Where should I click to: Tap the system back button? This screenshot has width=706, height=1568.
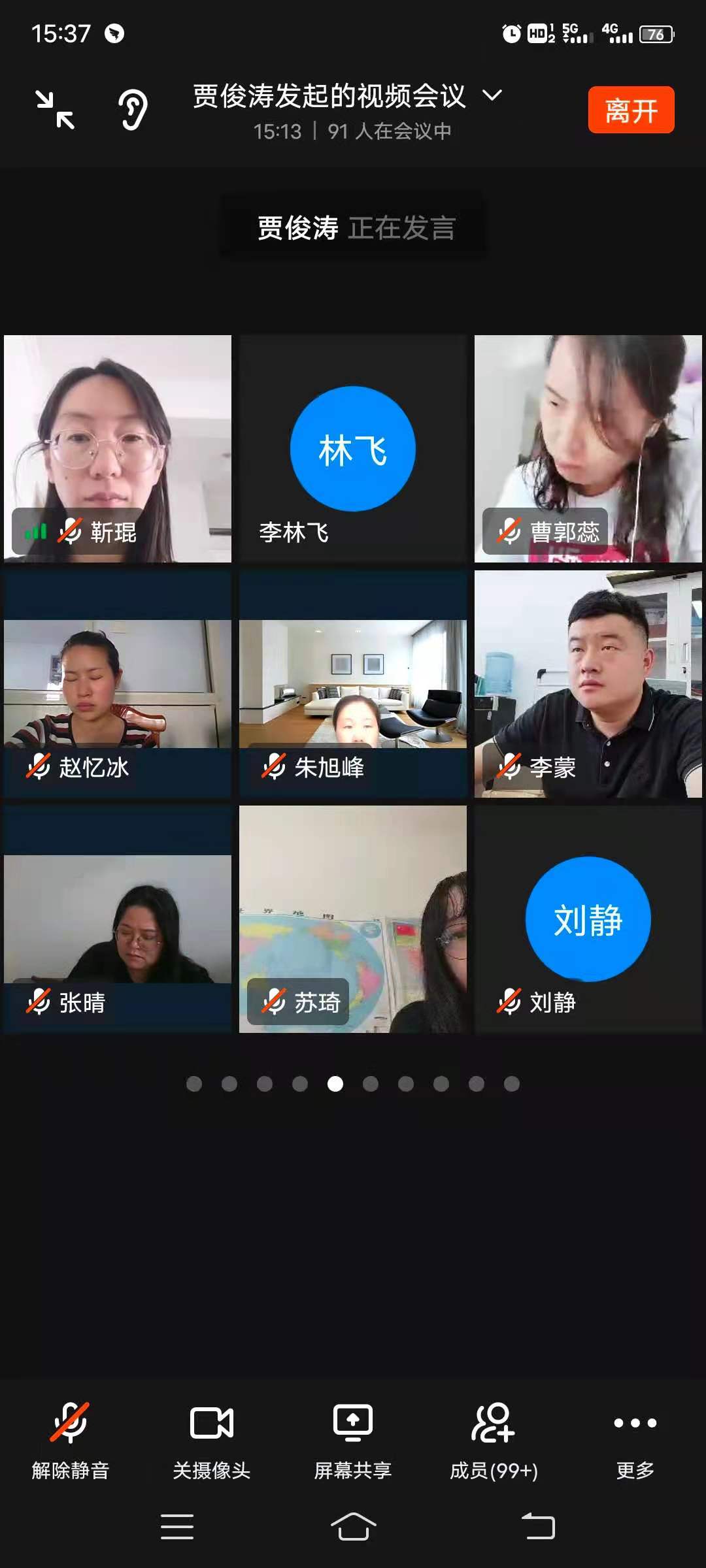538,1526
